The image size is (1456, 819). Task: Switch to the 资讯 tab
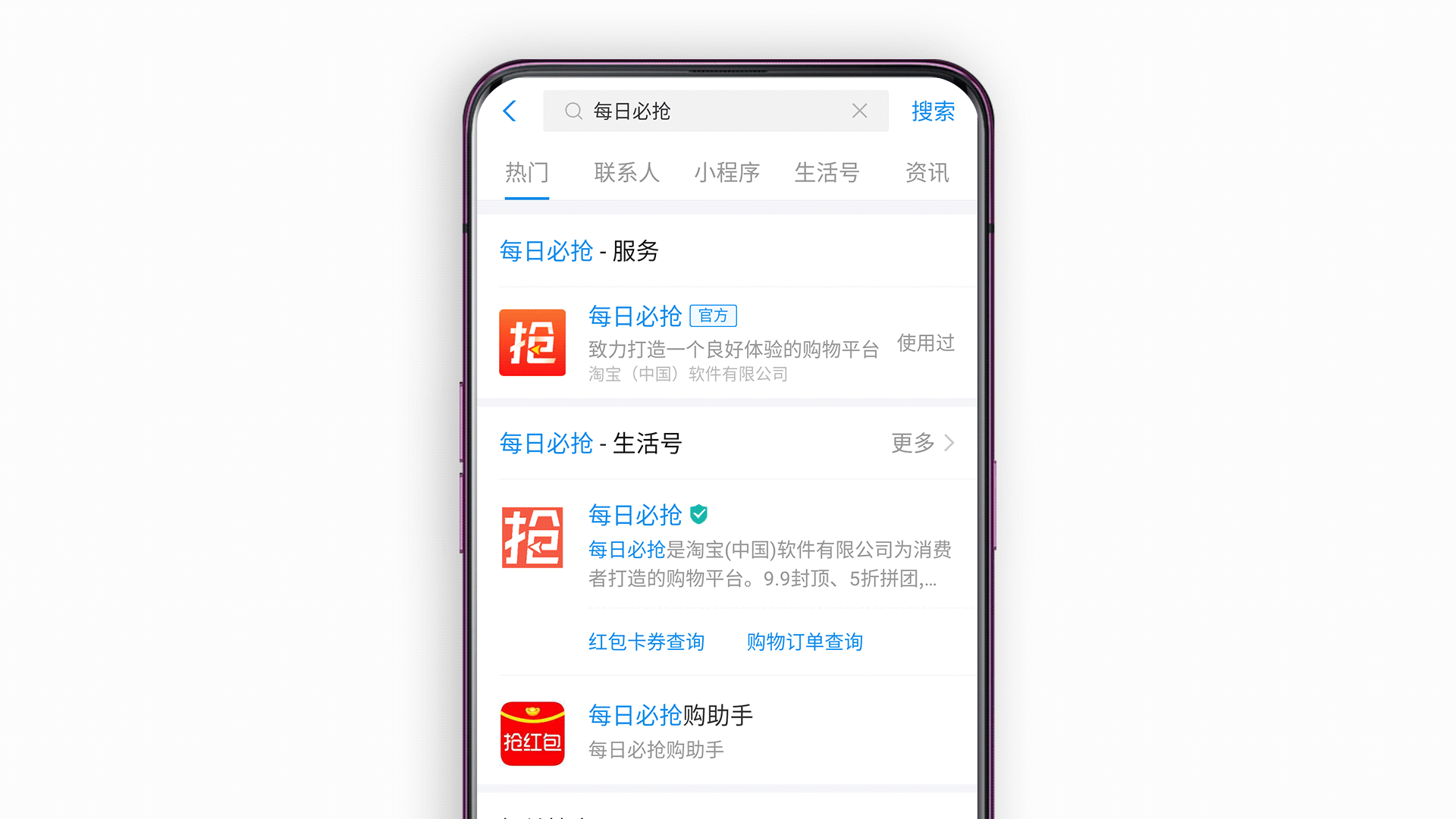[927, 173]
